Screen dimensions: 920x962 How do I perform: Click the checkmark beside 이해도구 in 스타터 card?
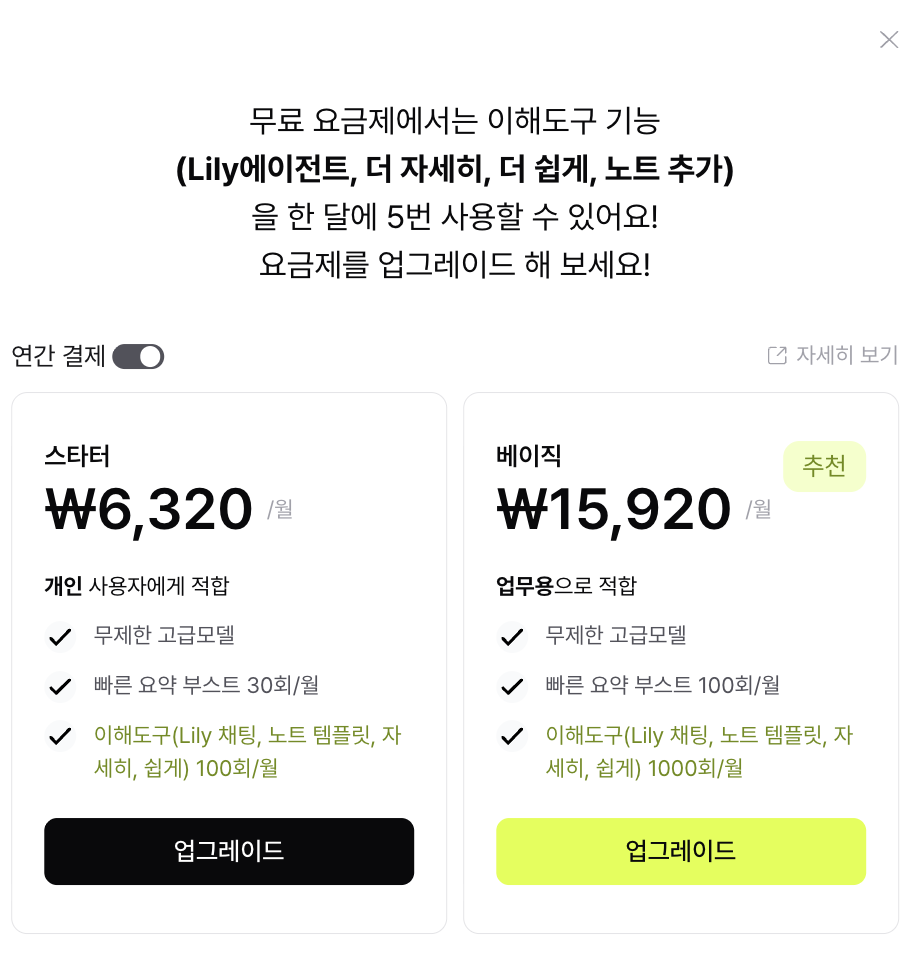click(x=60, y=737)
